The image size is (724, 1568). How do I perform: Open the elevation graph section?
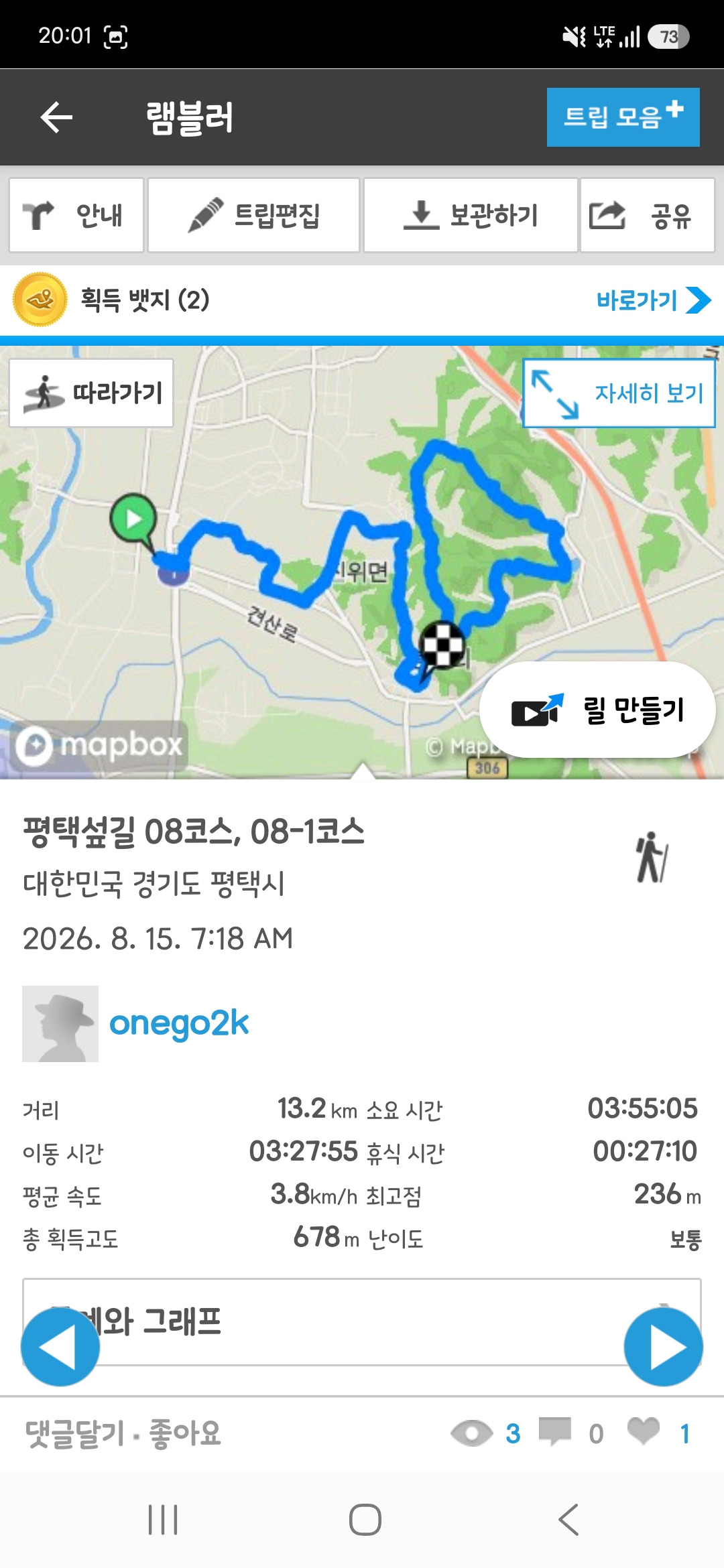pos(362,1322)
